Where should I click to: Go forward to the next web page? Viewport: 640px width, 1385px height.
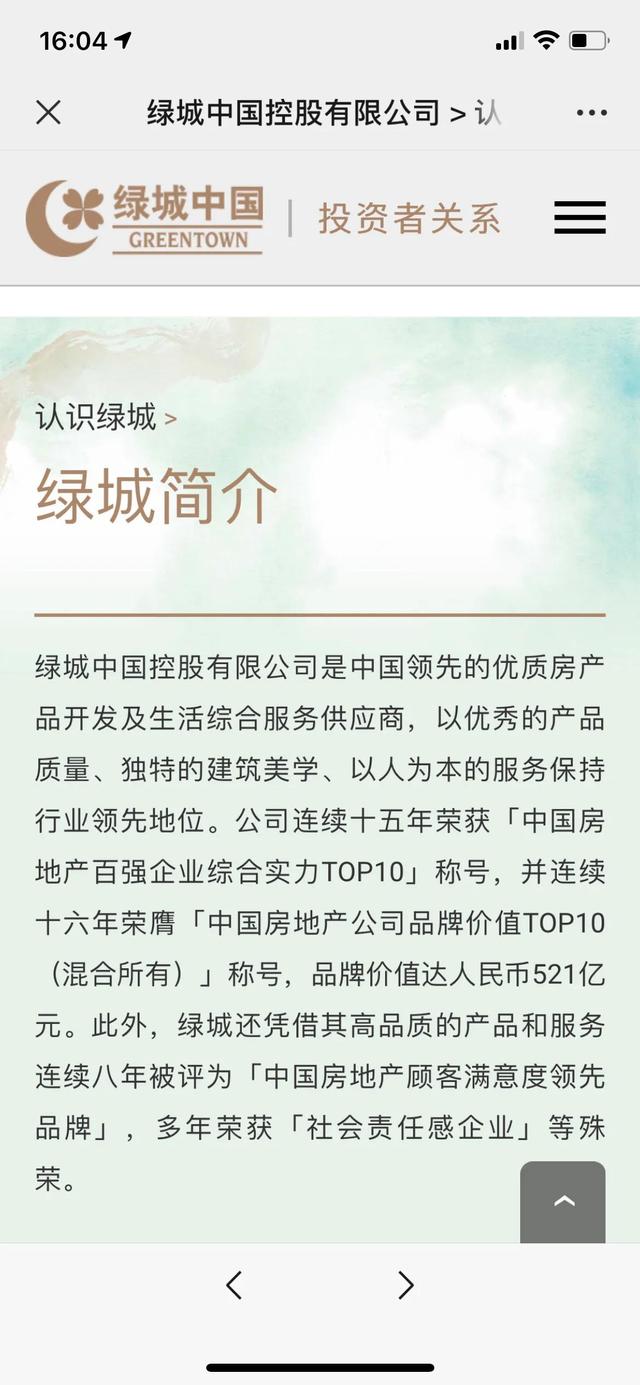pyautogui.click(x=405, y=1285)
